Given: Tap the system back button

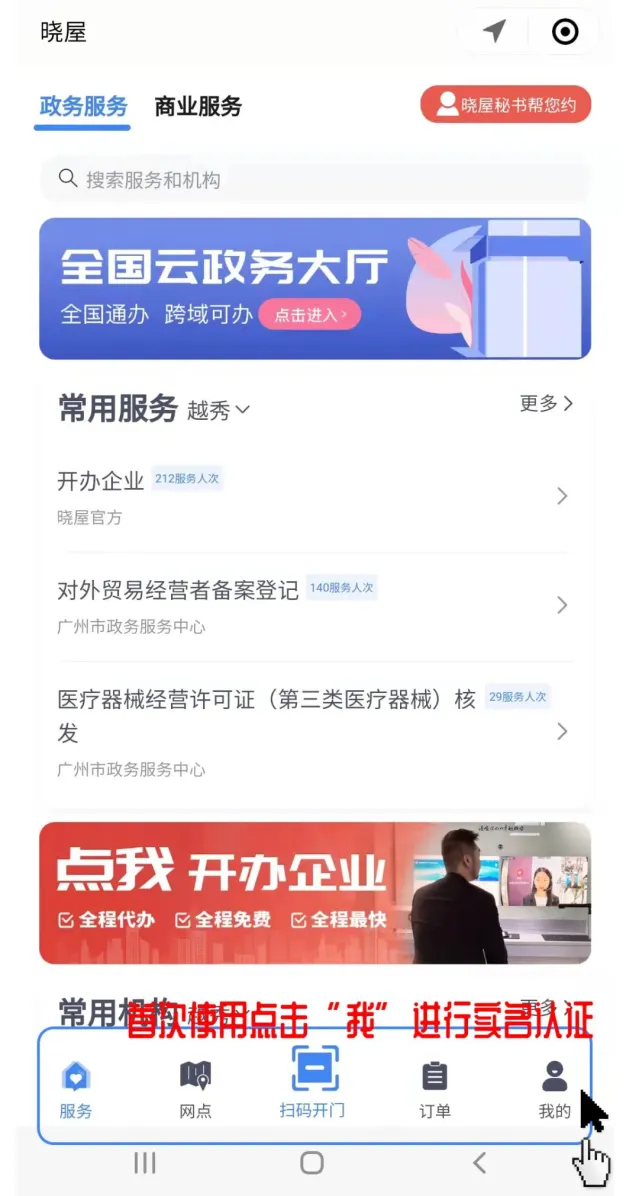Looking at the screenshot, I should (479, 1162).
